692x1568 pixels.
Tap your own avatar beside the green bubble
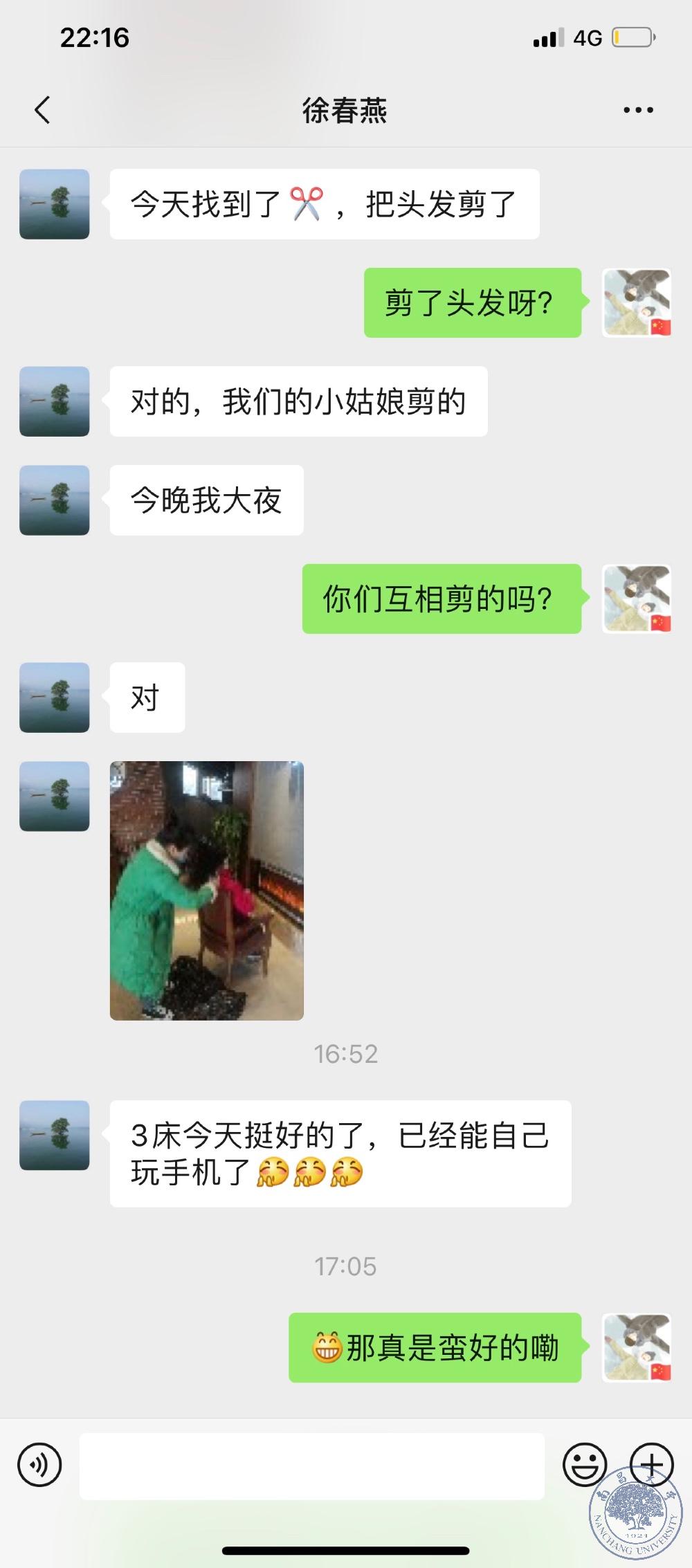coord(637,302)
